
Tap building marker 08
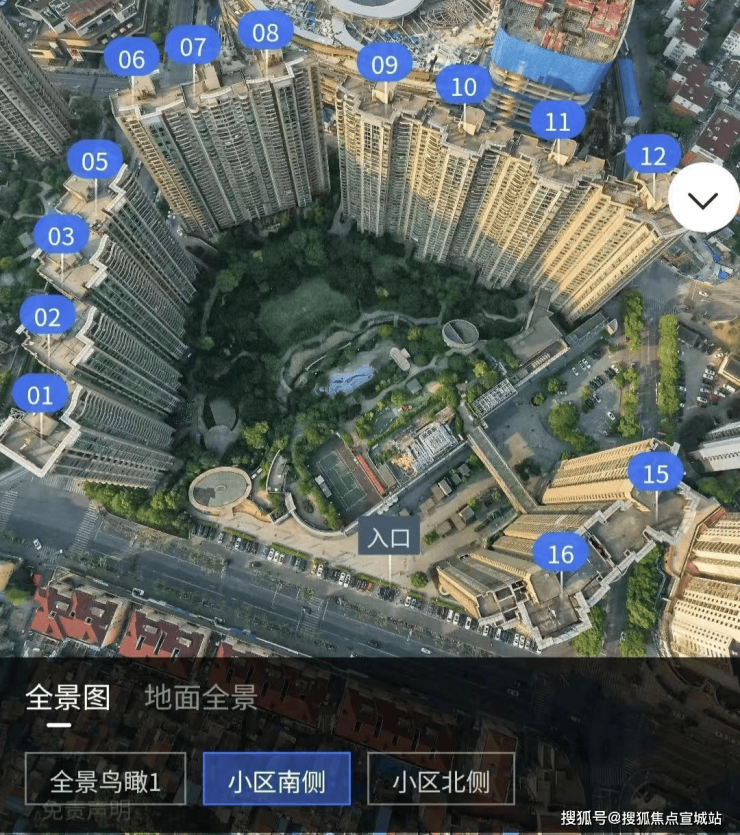coord(266,32)
